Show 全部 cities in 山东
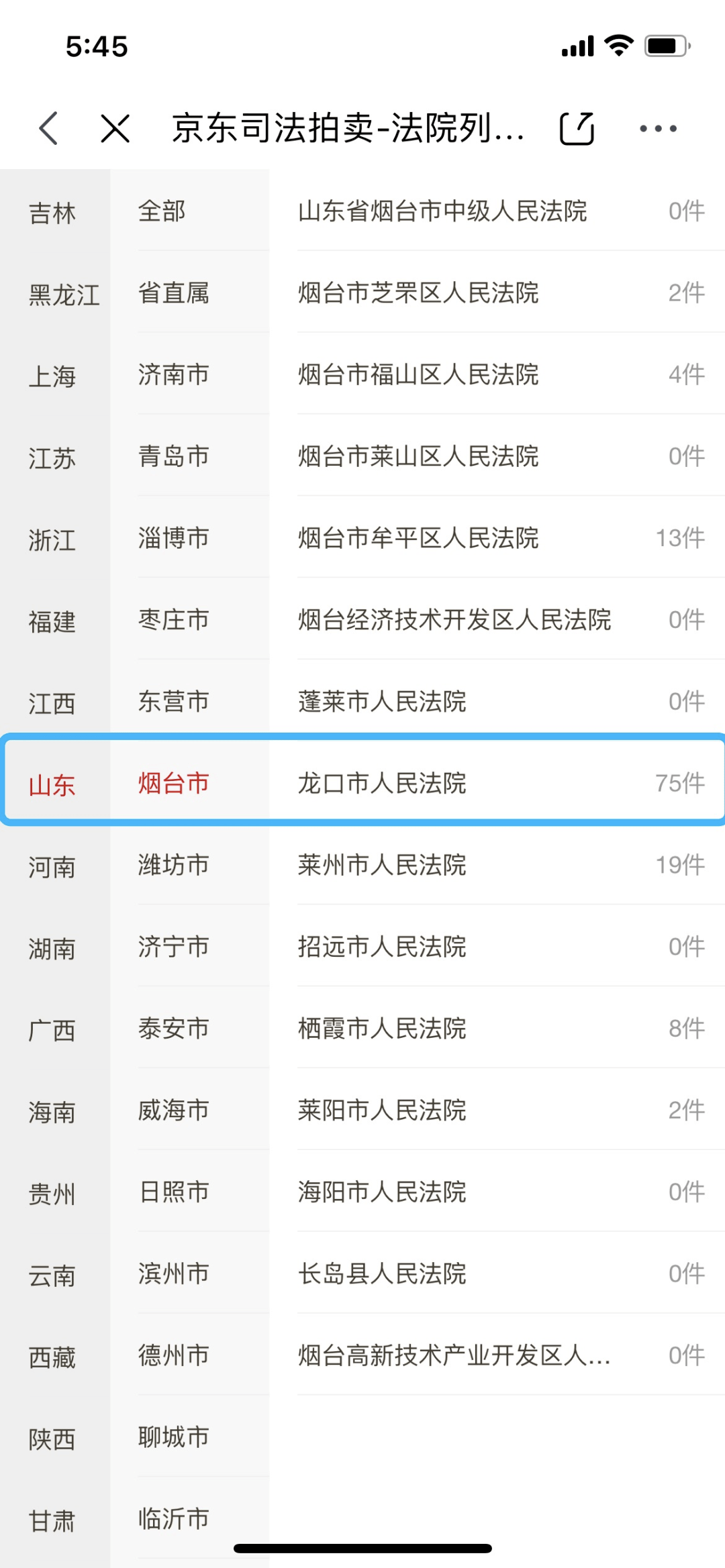Image resolution: width=725 pixels, height=1568 pixels. (x=162, y=211)
